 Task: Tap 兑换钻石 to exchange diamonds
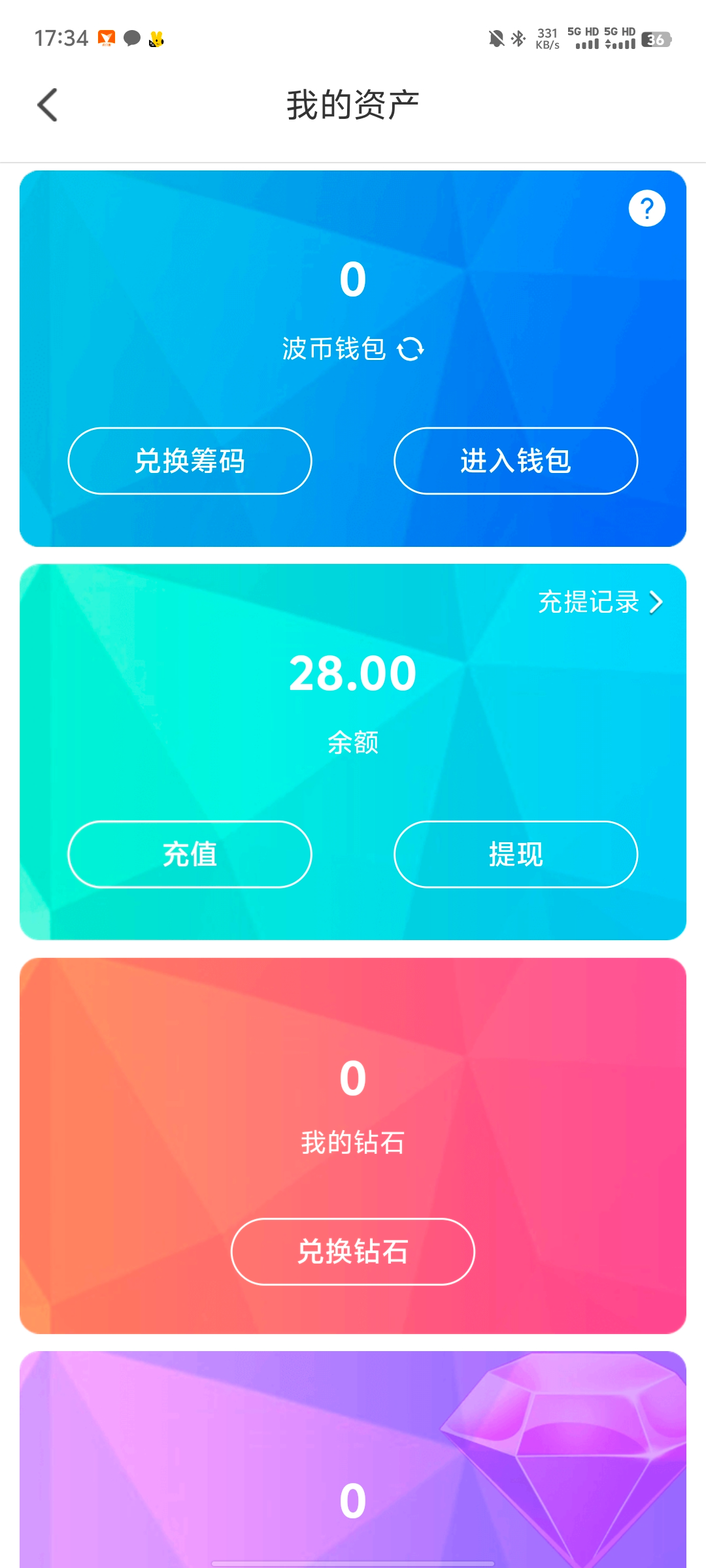352,1252
